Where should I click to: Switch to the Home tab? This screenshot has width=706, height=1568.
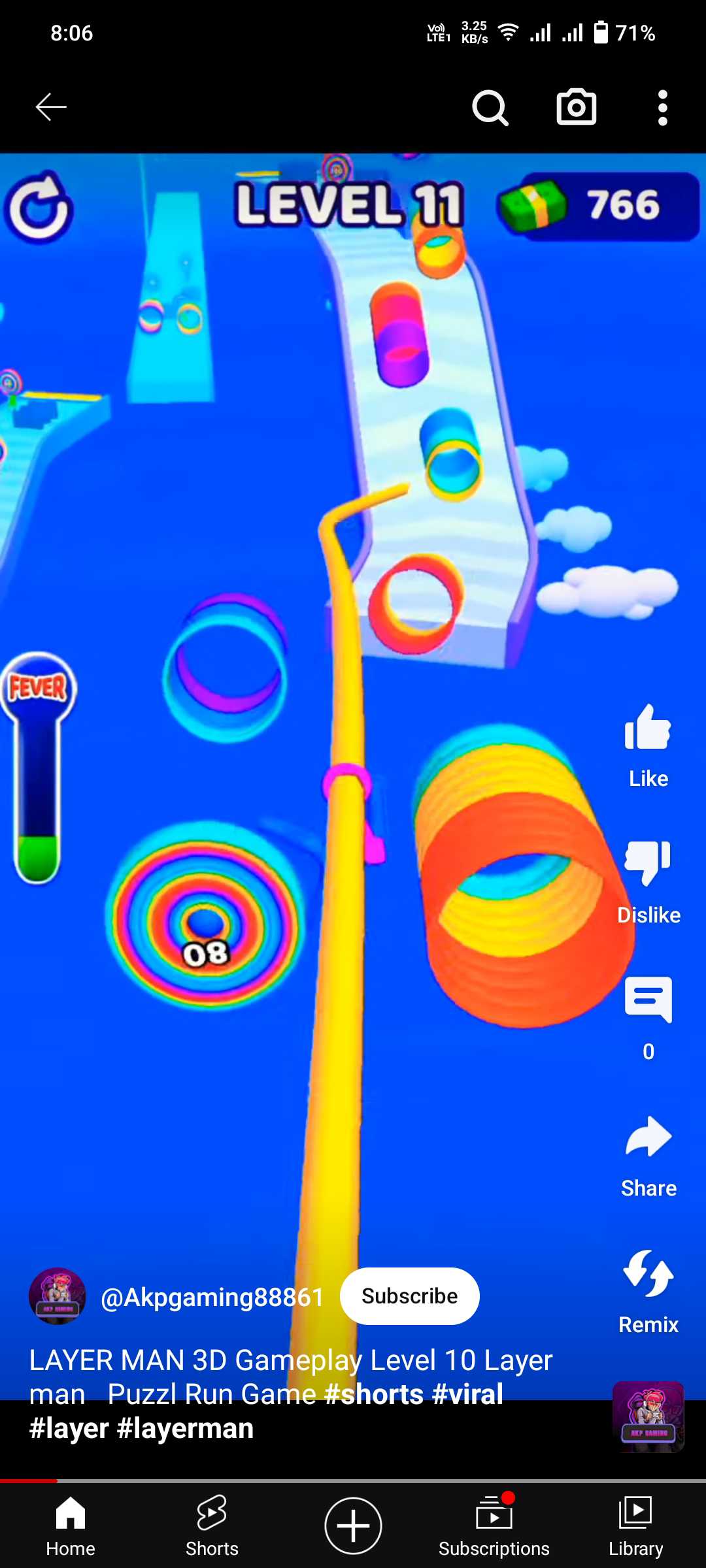71,1526
